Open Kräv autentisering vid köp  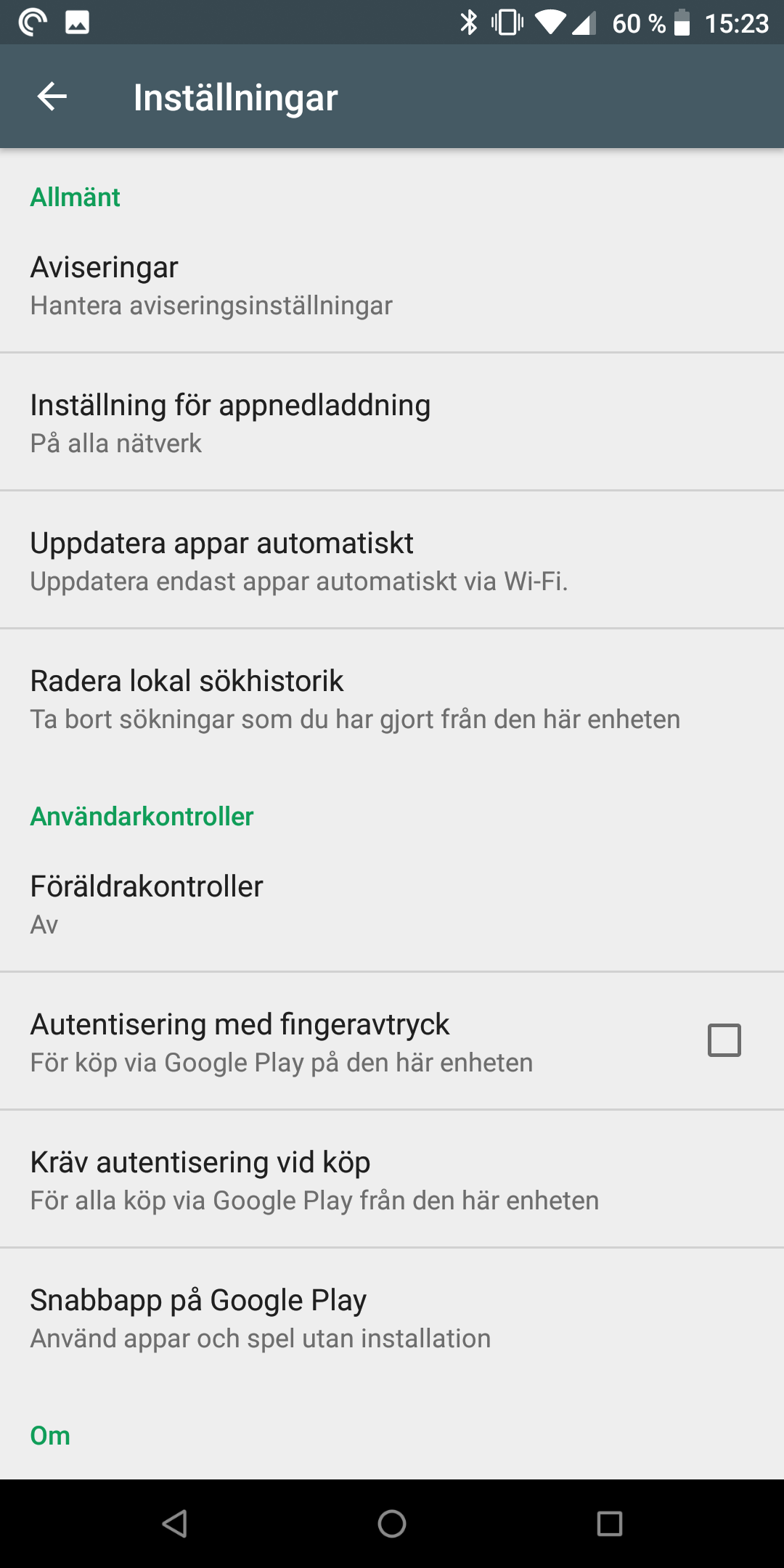pyautogui.click(x=392, y=1180)
